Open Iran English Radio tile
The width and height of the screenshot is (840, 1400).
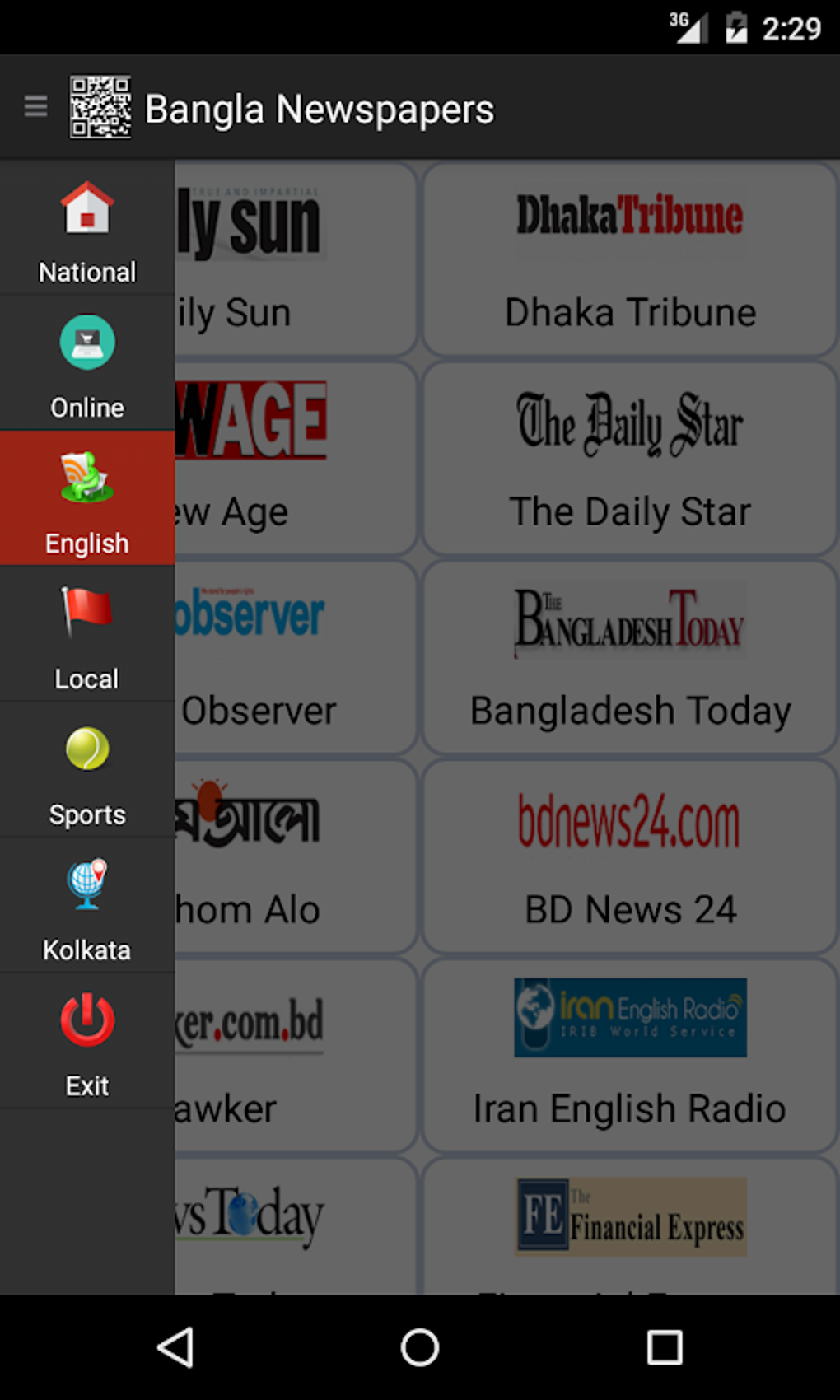(630, 1056)
